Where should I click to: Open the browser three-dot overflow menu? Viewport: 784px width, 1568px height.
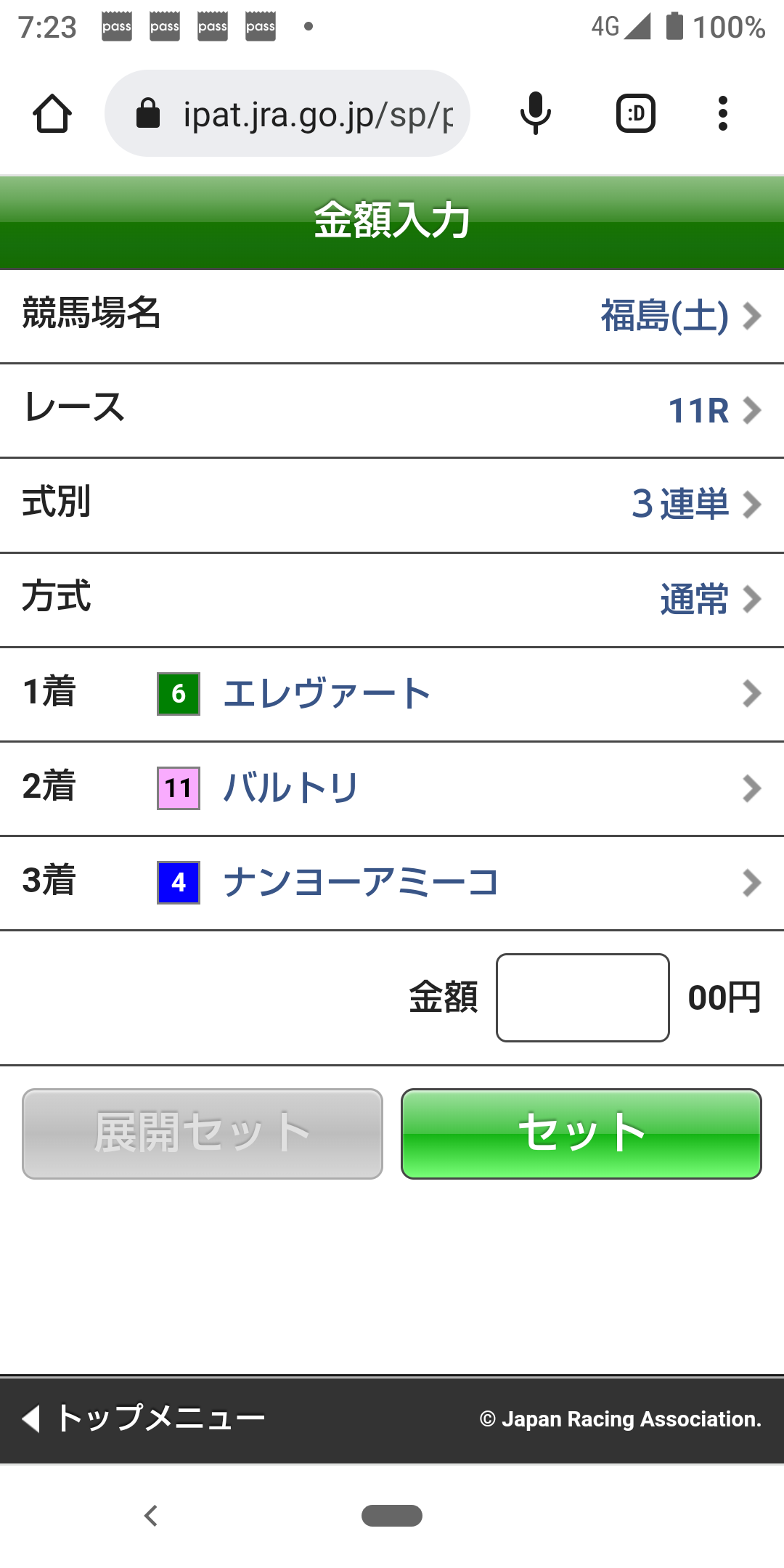[723, 113]
